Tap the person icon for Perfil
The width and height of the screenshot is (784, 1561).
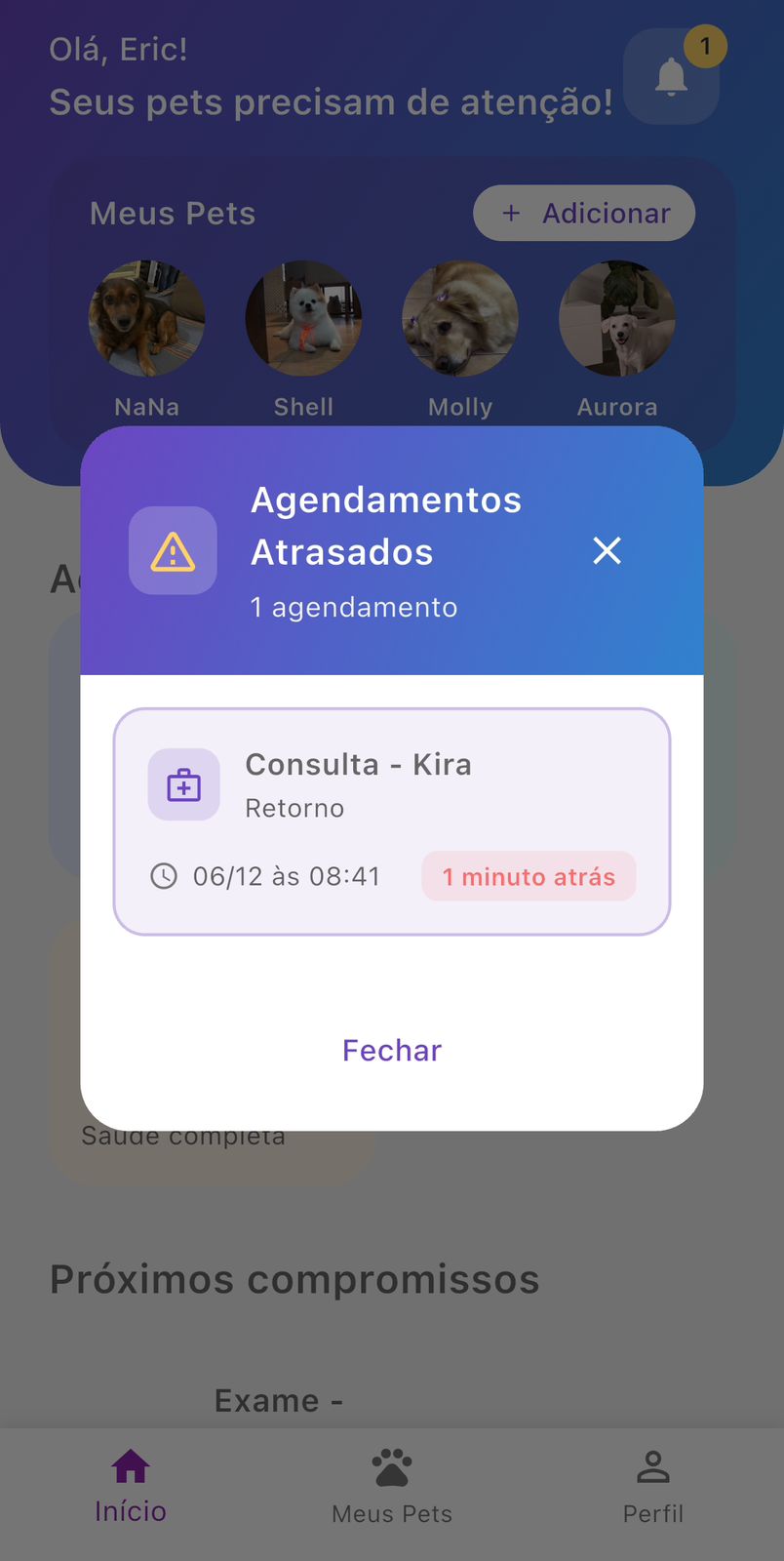pyautogui.click(x=652, y=1461)
